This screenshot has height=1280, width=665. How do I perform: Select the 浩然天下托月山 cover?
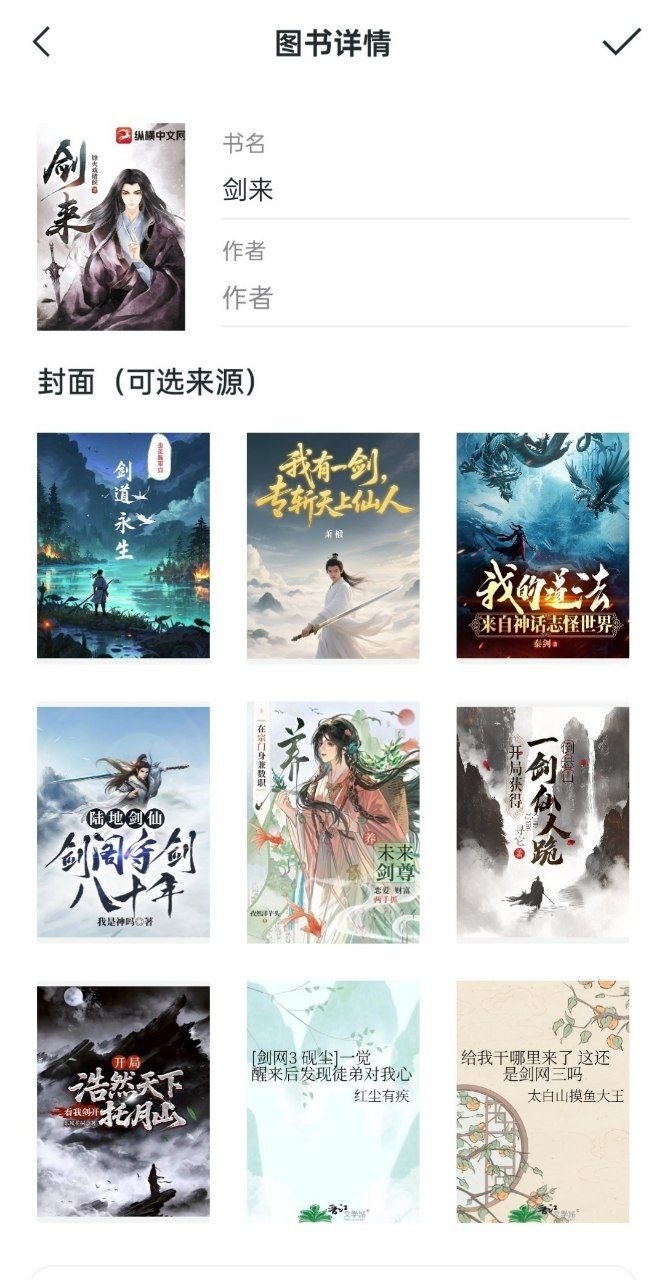[x=123, y=1102]
